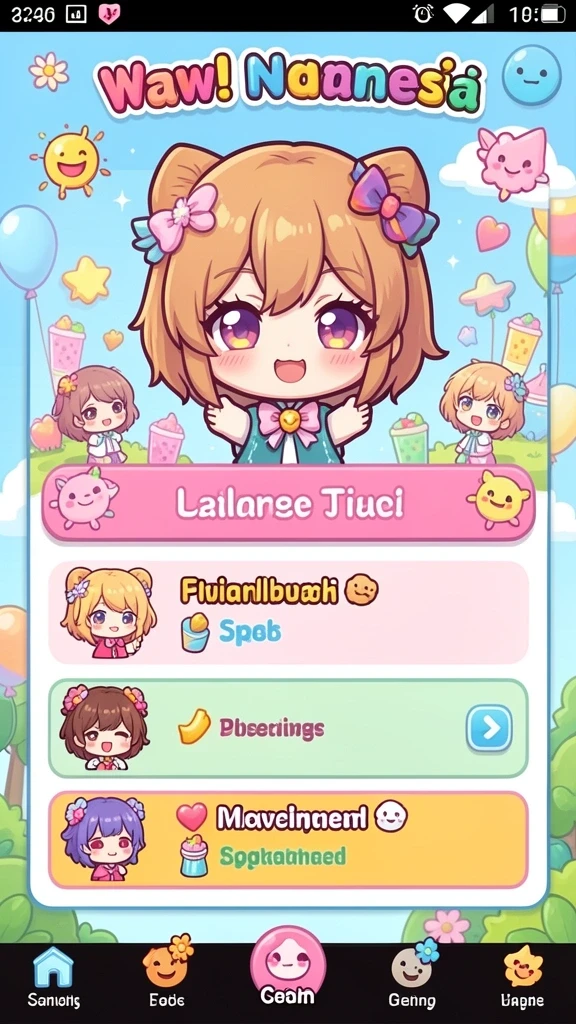Viewport: 576px width, 1024px height.
Task: Switch to the Genng tab
Action: coord(412,978)
